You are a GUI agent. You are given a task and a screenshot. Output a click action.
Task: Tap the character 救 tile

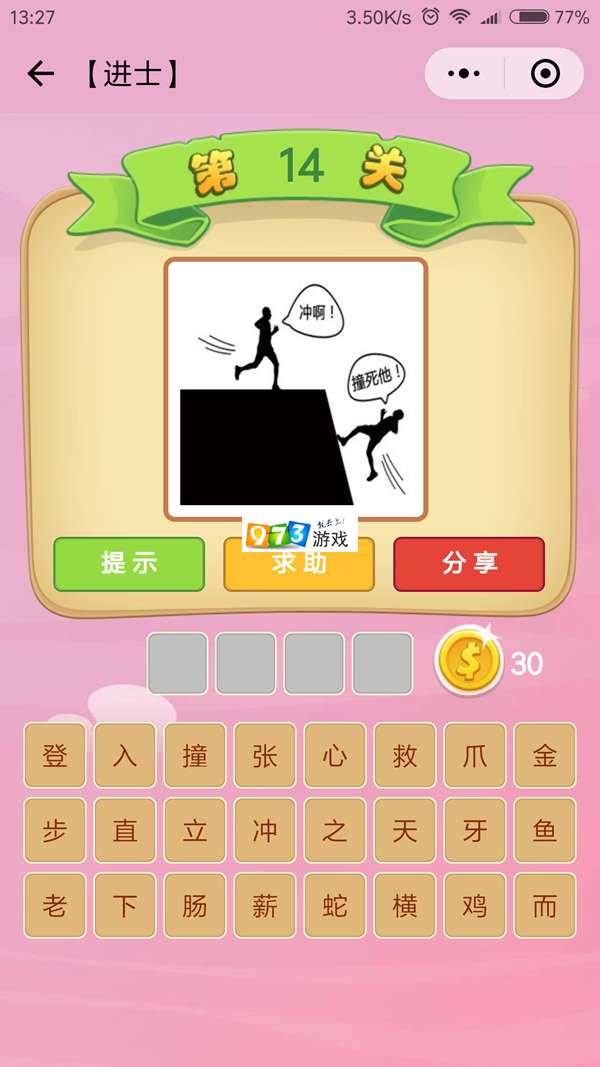(405, 755)
